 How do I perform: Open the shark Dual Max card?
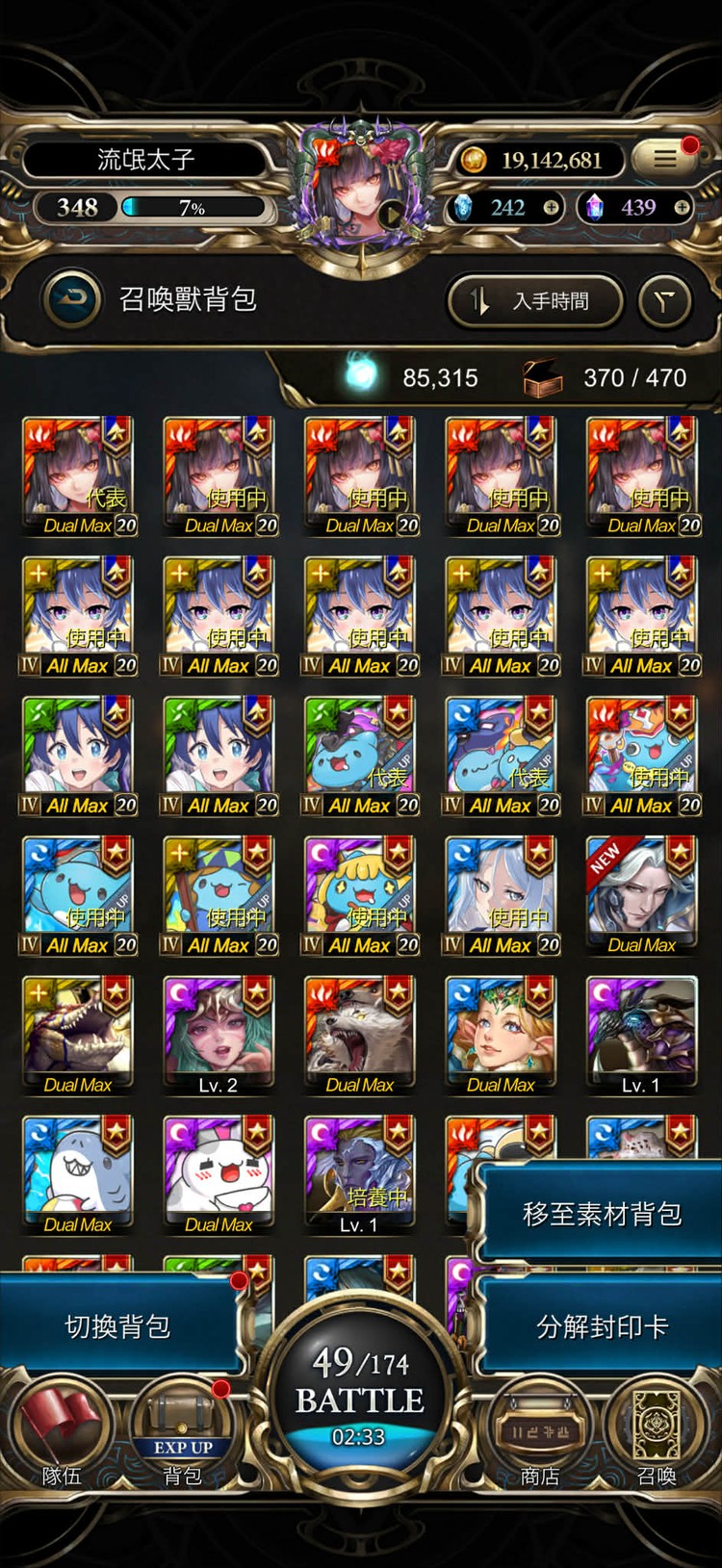(x=78, y=1174)
